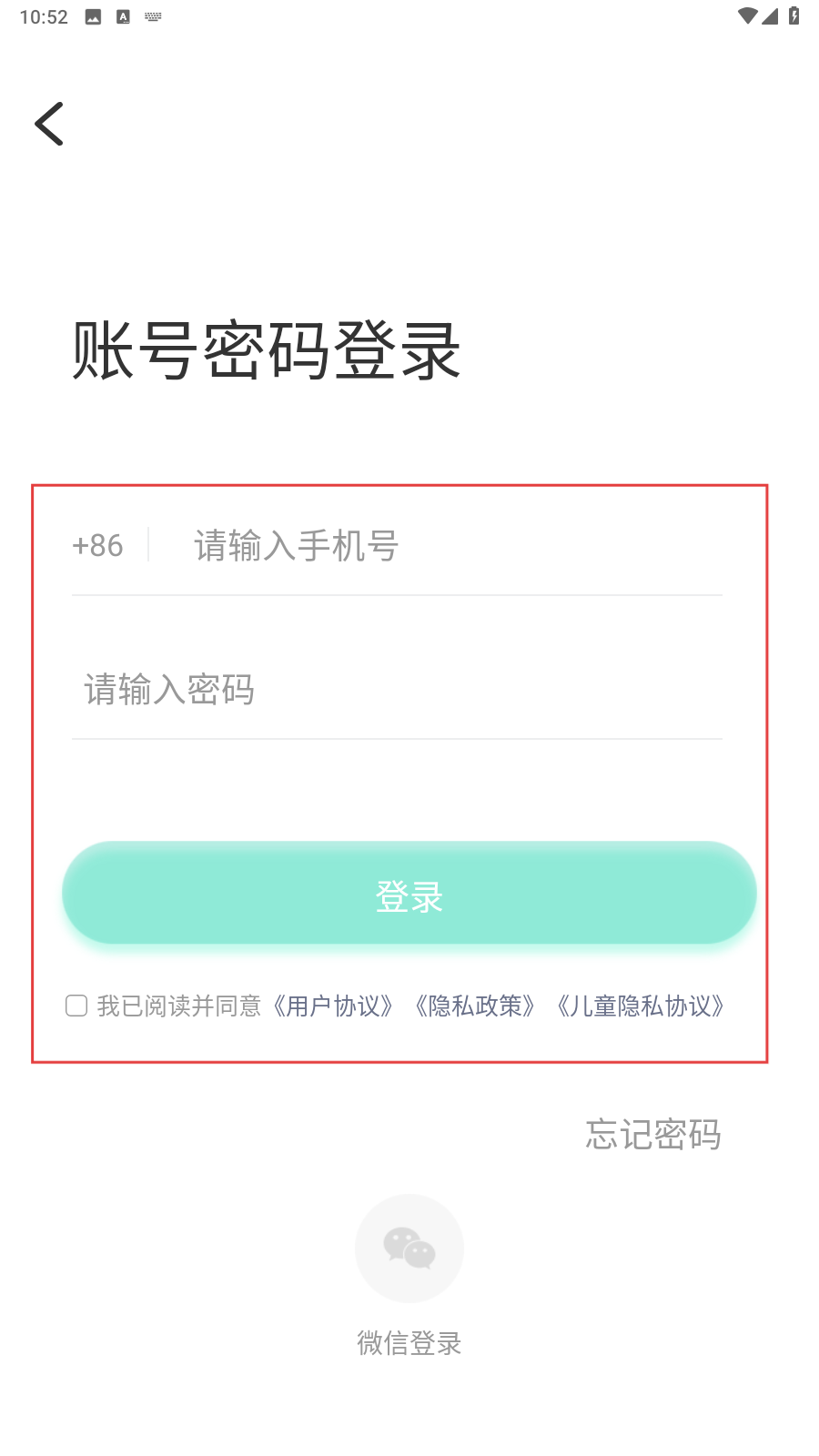Viewport: 819px width, 1456px height.
Task: Log in with WeChat icon
Action: pyautogui.click(x=409, y=1249)
